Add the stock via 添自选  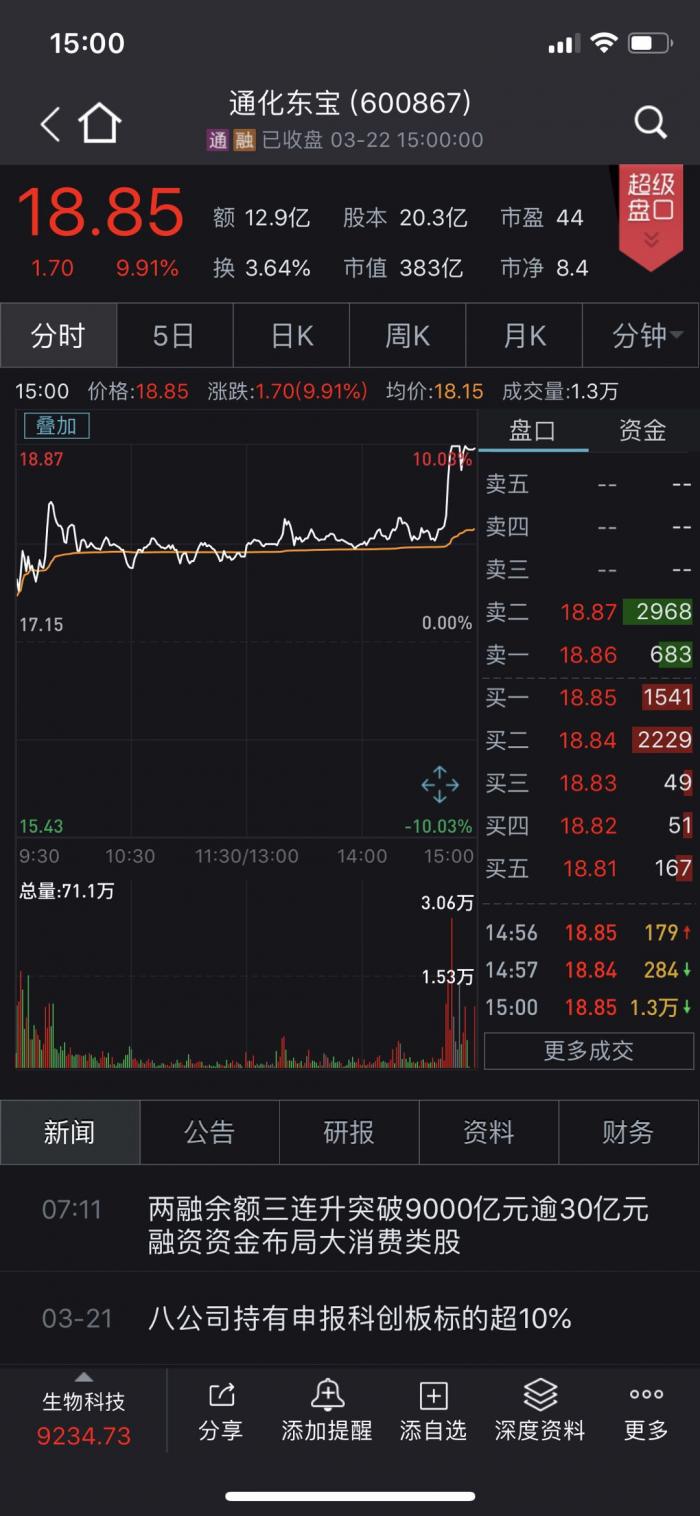[x=433, y=1410]
